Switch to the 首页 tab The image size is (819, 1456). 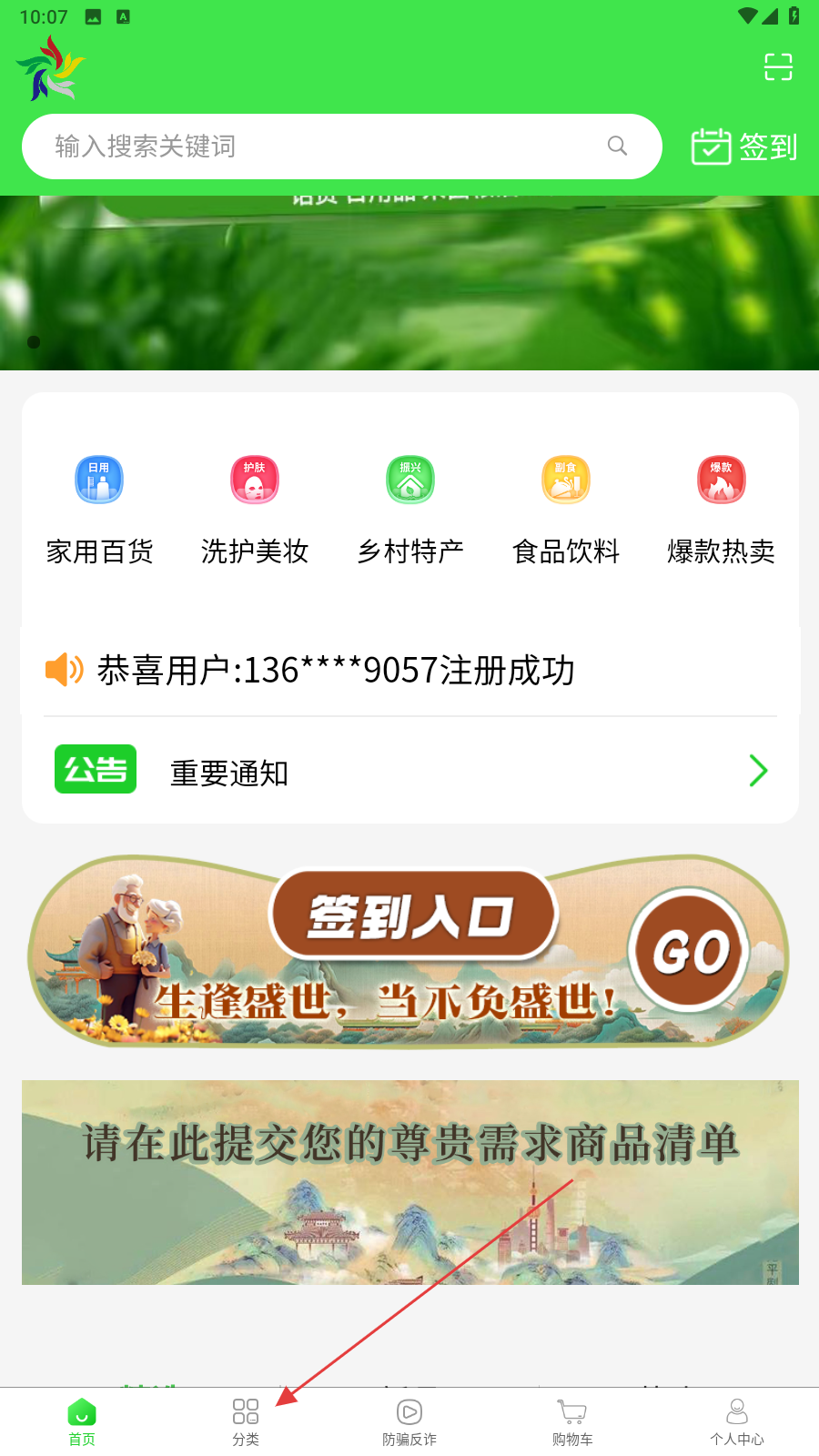tap(82, 1421)
